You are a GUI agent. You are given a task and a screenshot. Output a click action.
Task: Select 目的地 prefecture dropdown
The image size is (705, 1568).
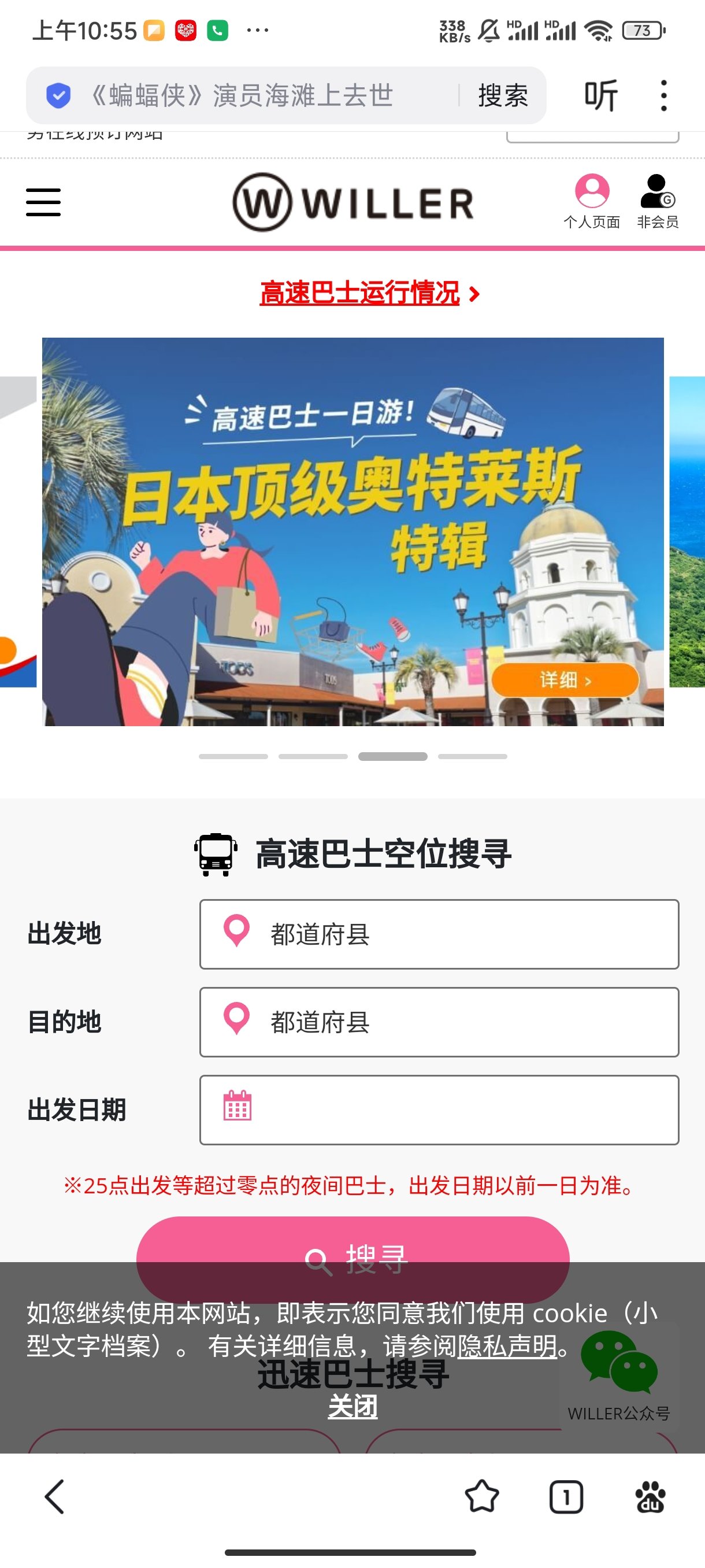tap(439, 1022)
